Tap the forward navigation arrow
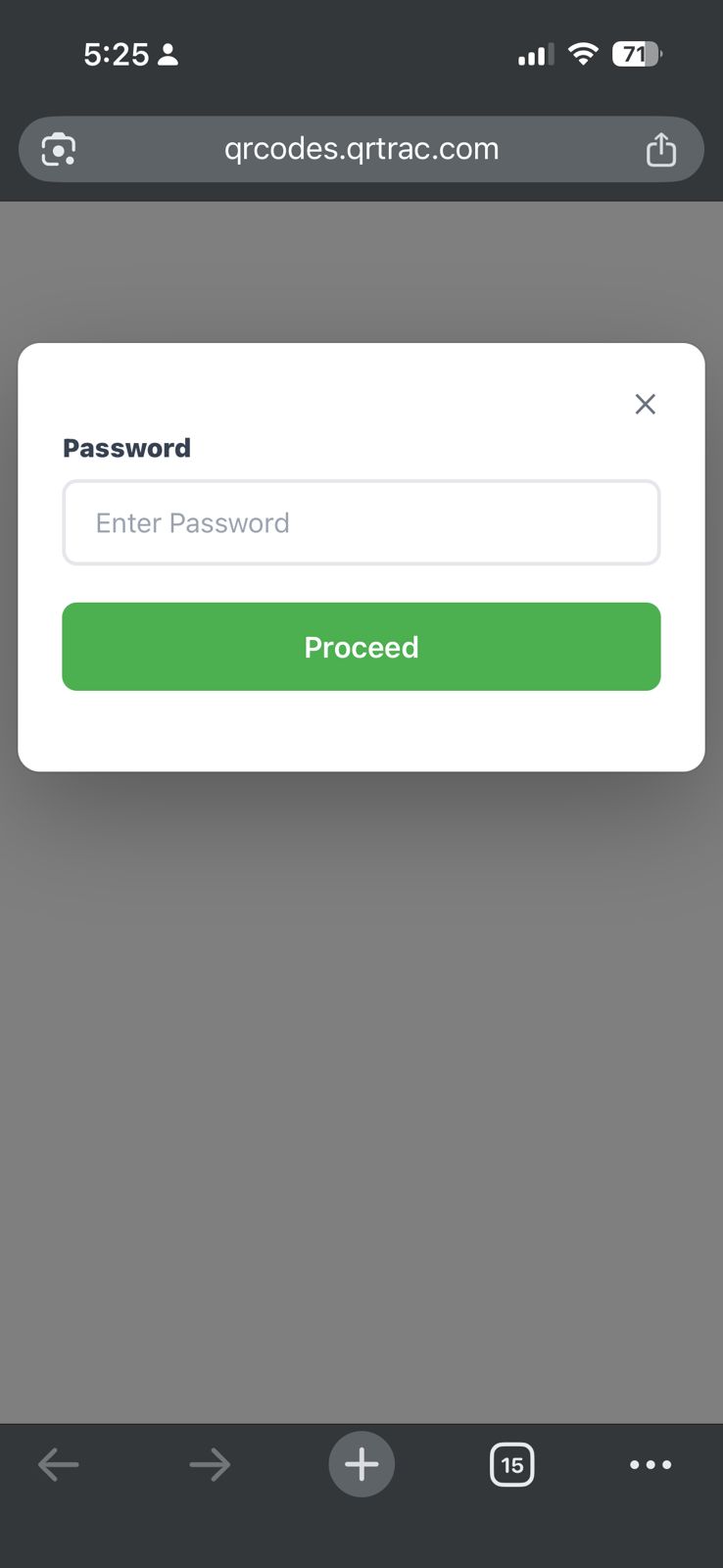 click(x=209, y=1464)
